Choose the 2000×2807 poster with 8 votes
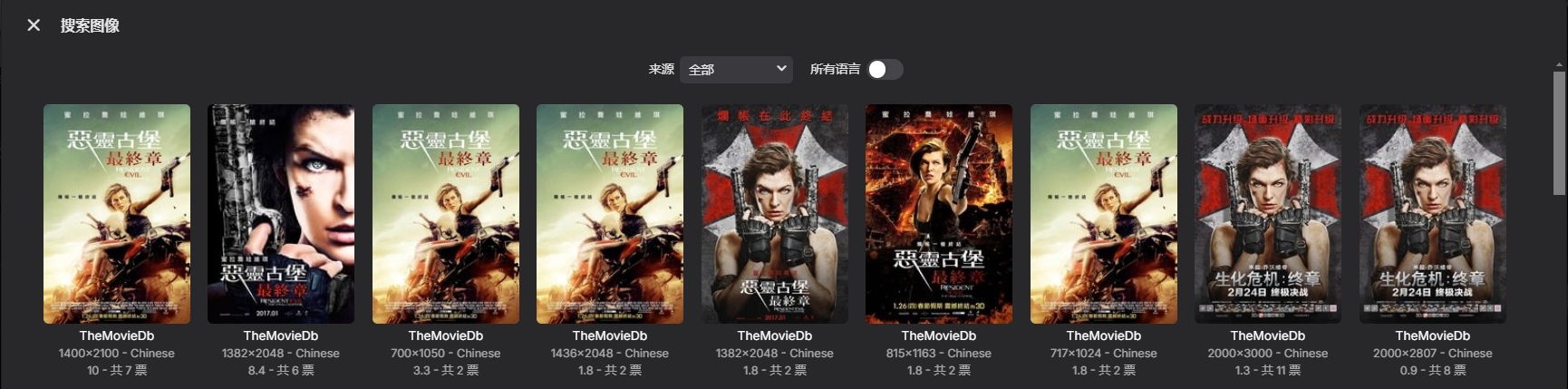The width and height of the screenshot is (1568, 389). click(x=1433, y=214)
